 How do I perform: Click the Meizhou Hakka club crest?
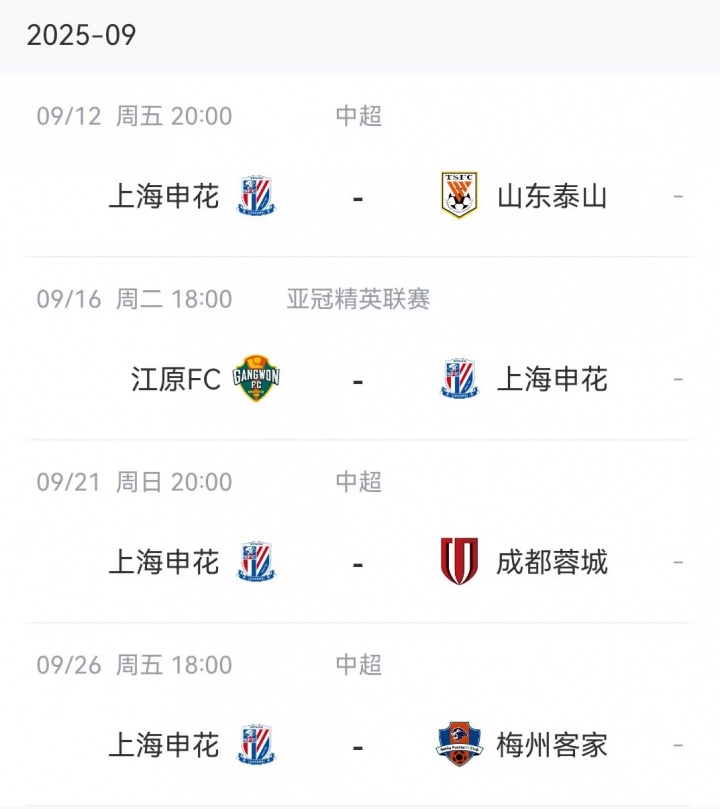[457, 745]
